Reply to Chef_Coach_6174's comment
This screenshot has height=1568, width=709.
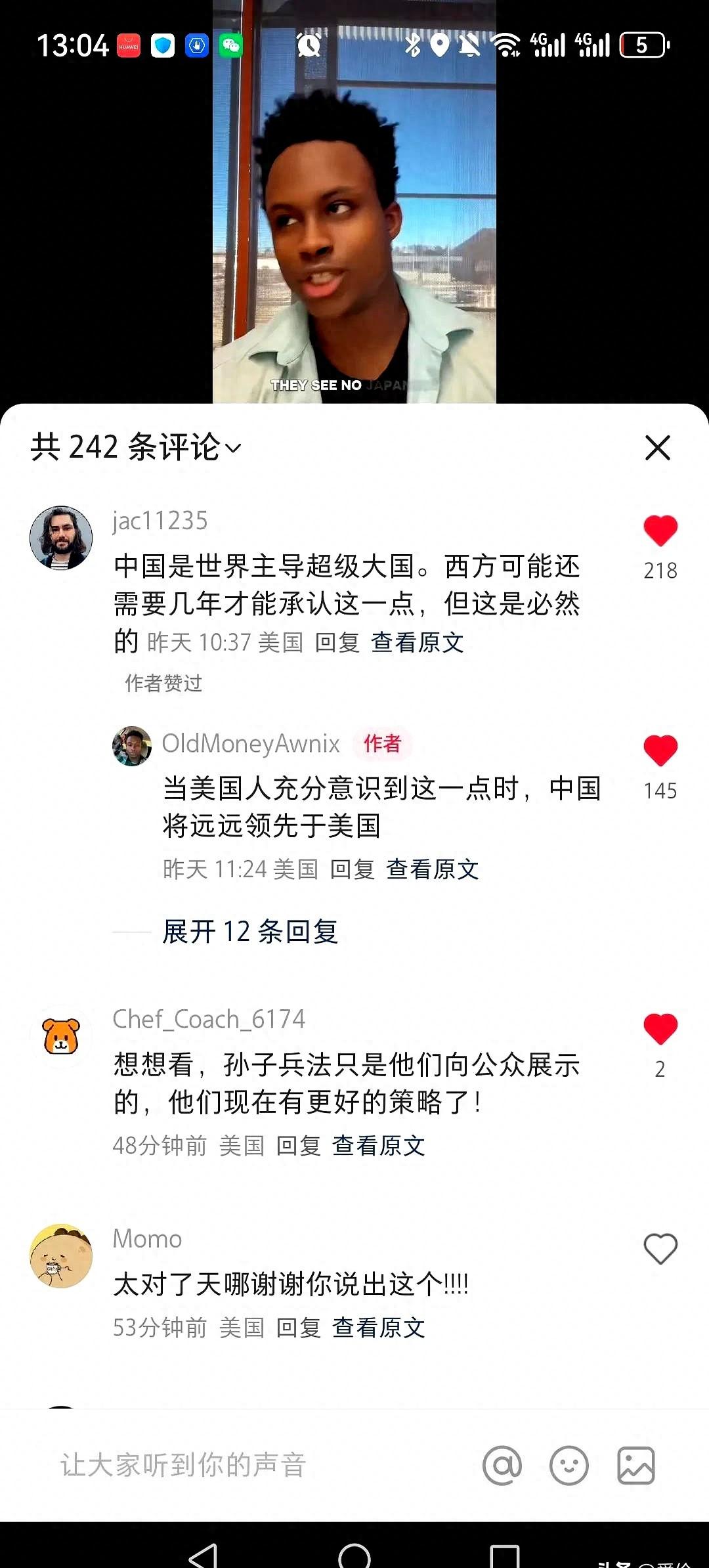pos(298,1146)
